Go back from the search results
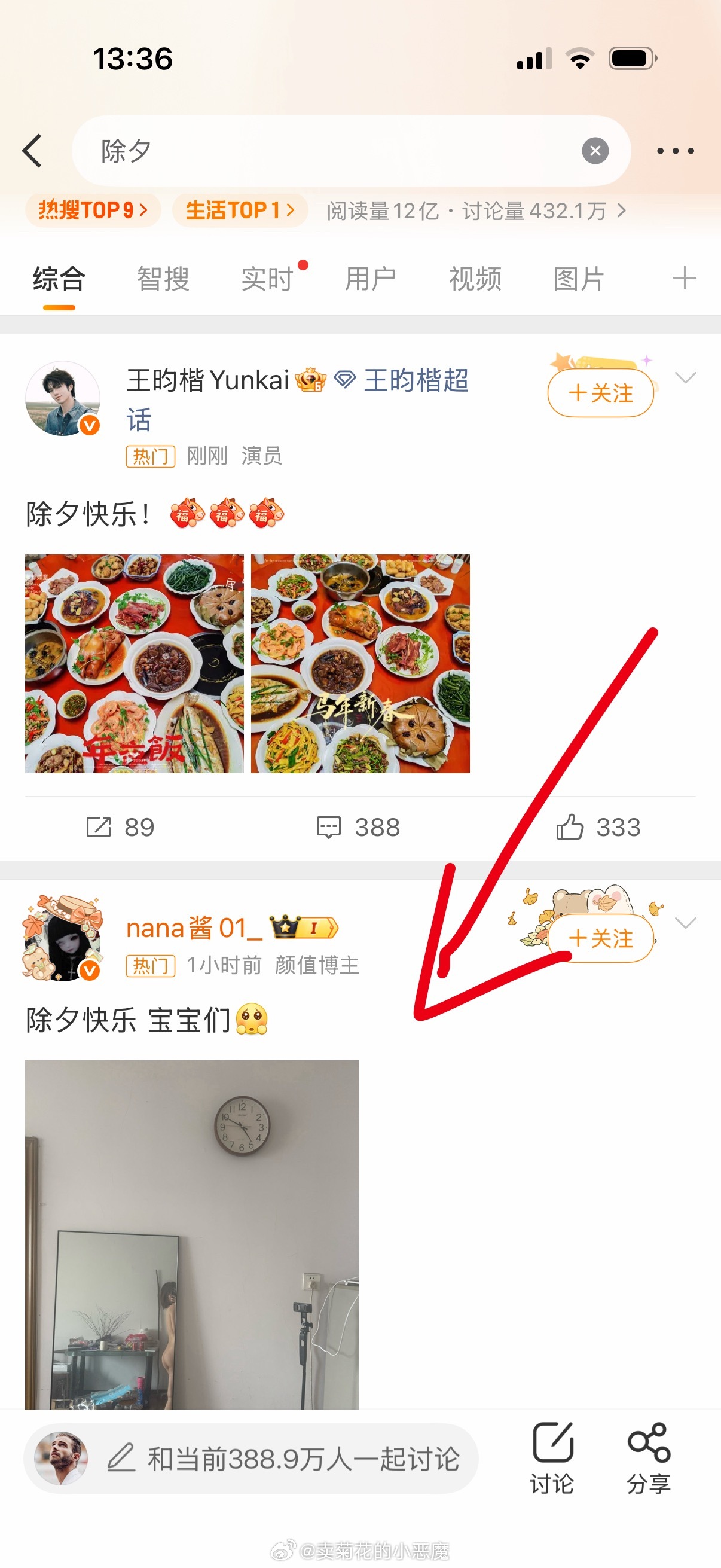 (32, 150)
